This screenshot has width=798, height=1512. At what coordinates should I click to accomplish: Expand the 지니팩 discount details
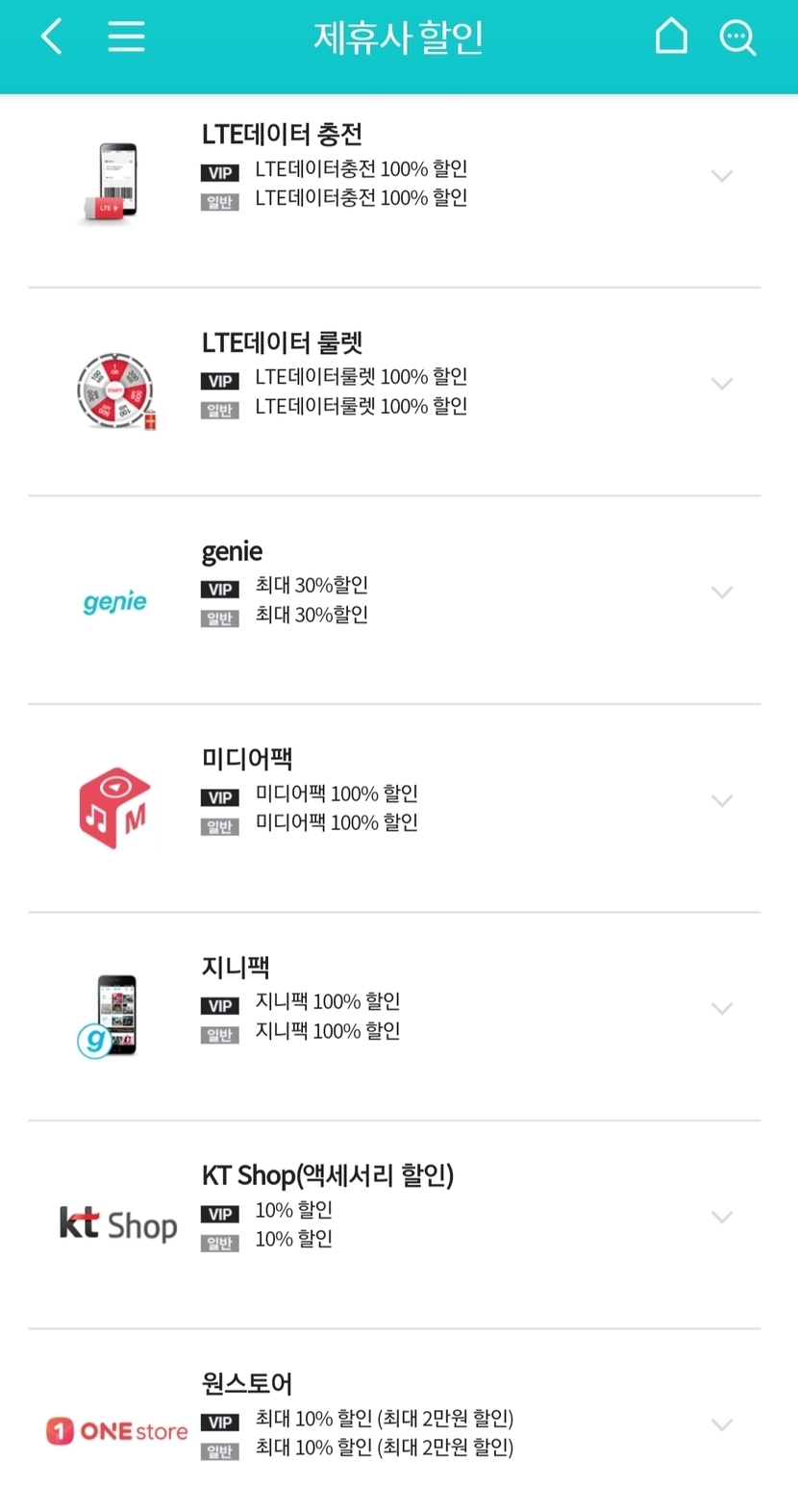tap(722, 1009)
